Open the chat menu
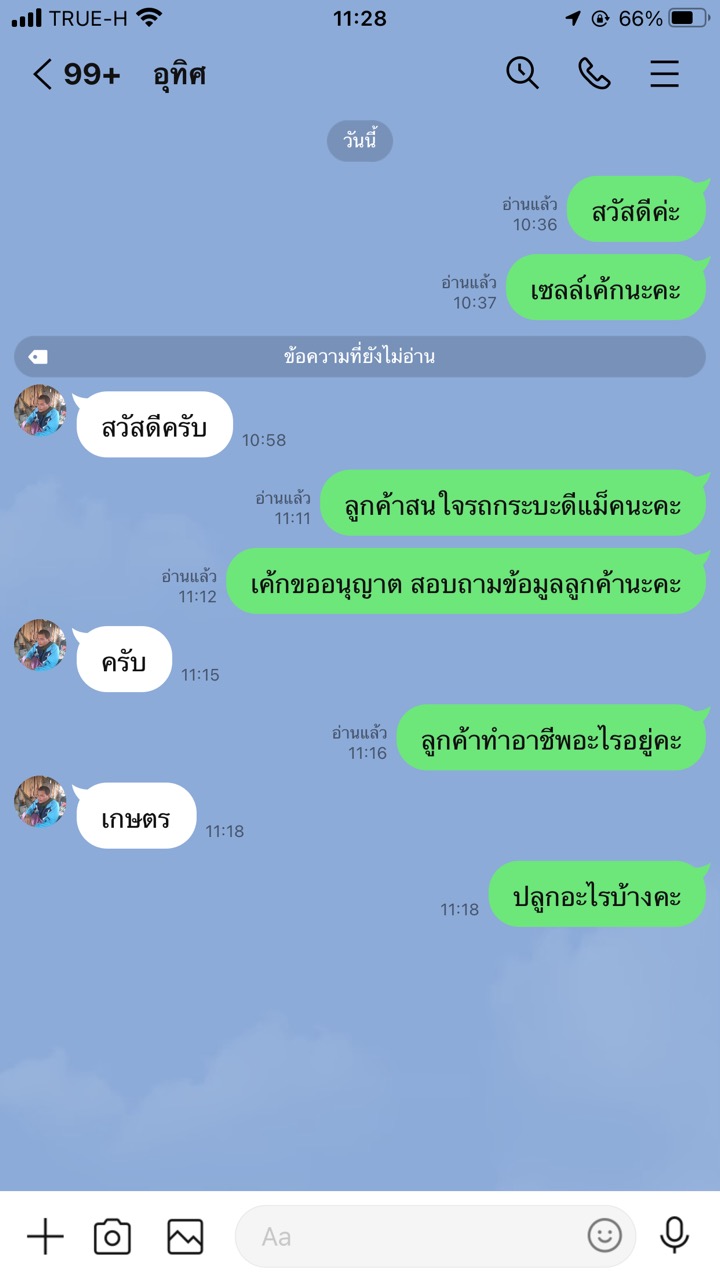 click(665, 73)
